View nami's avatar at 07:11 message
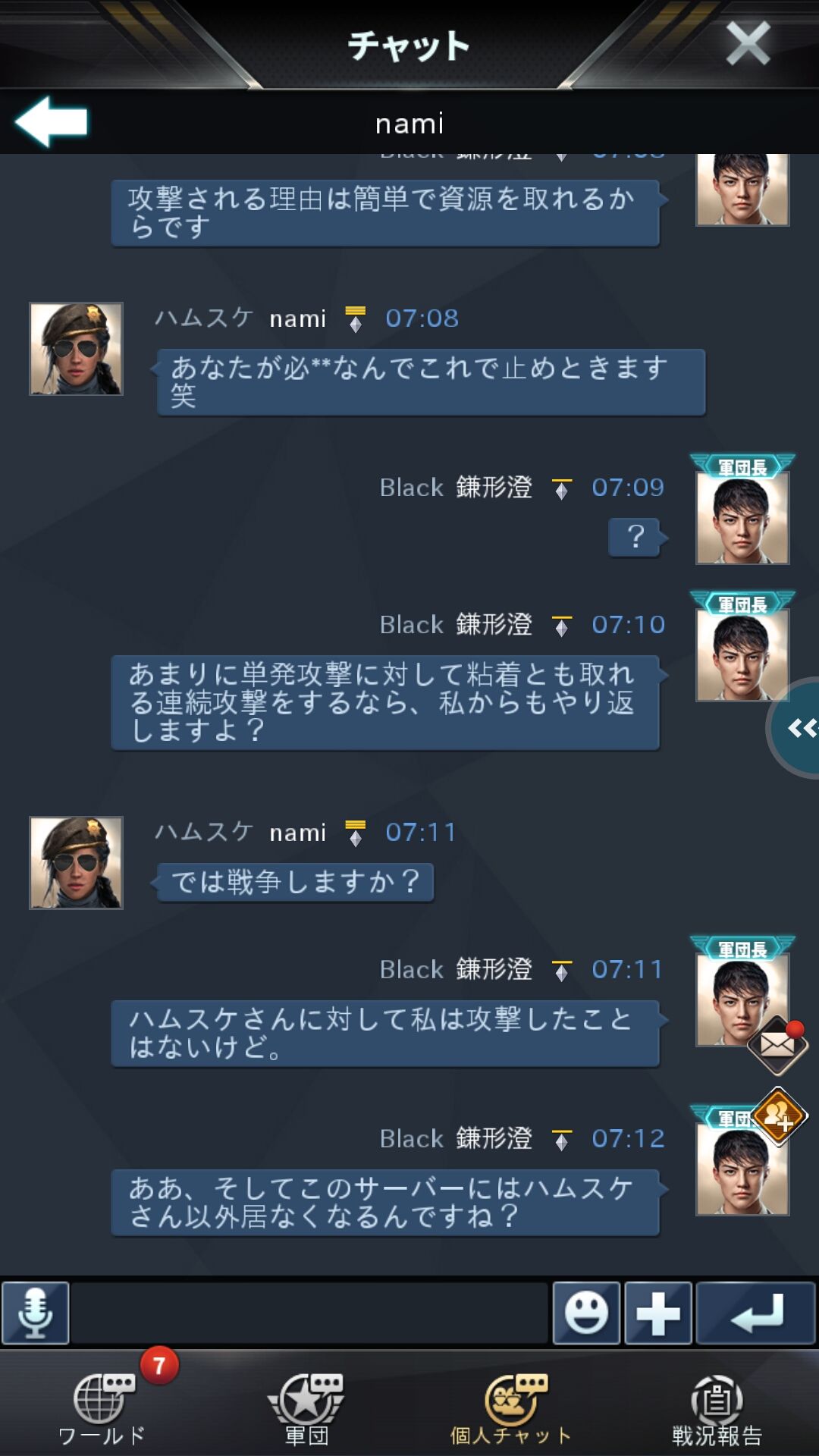The image size is (819, 1456). coord(76,863)
